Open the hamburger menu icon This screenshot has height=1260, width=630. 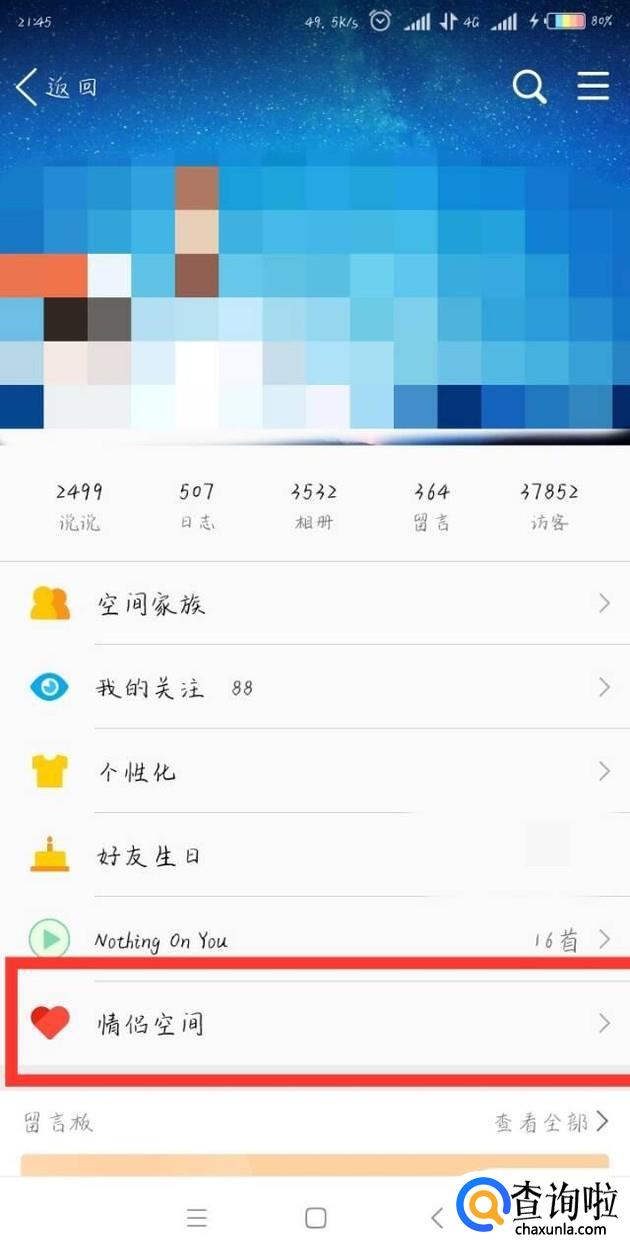click(x=593, y=87)
